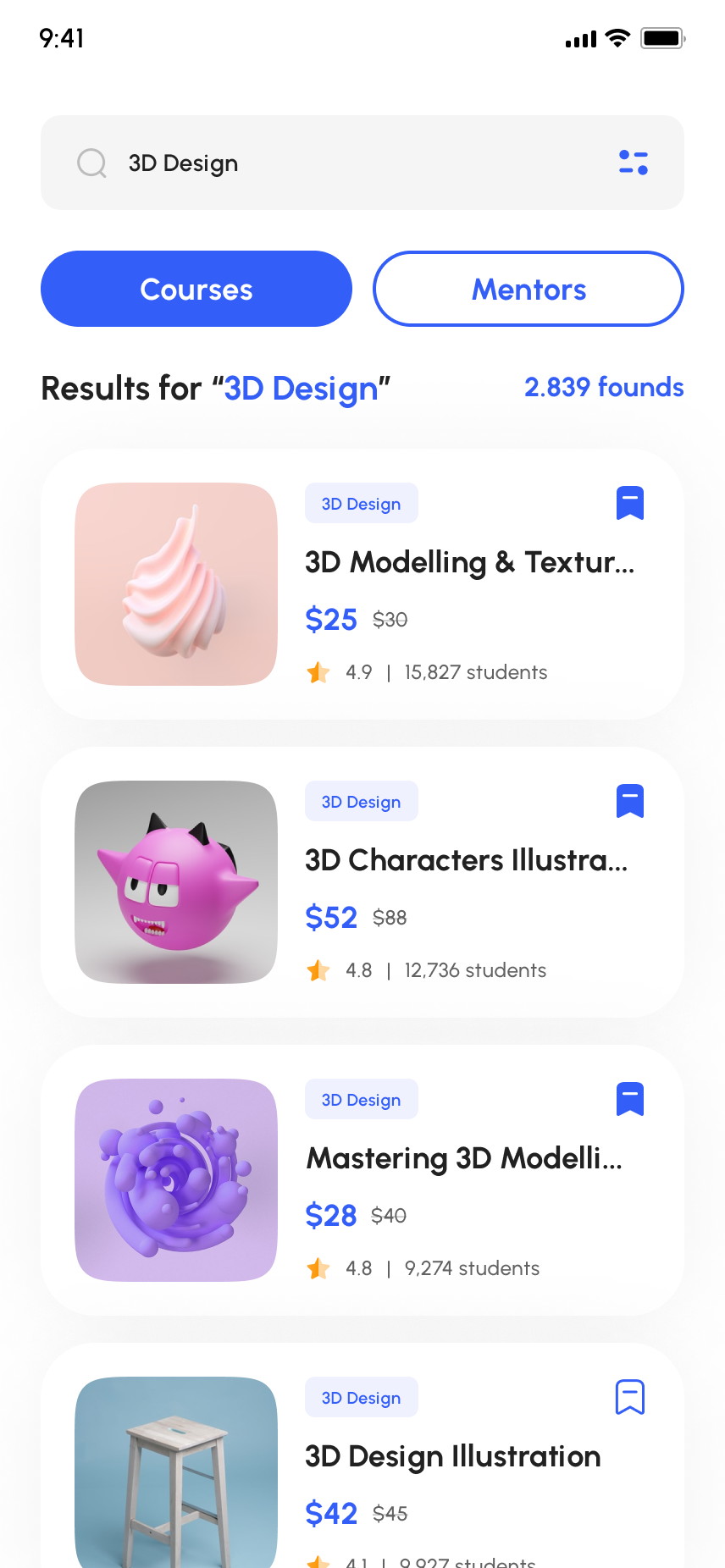725x1568 pixels.
Task: View the 3D Characters Illustra... course
Action: click(466, 860)
